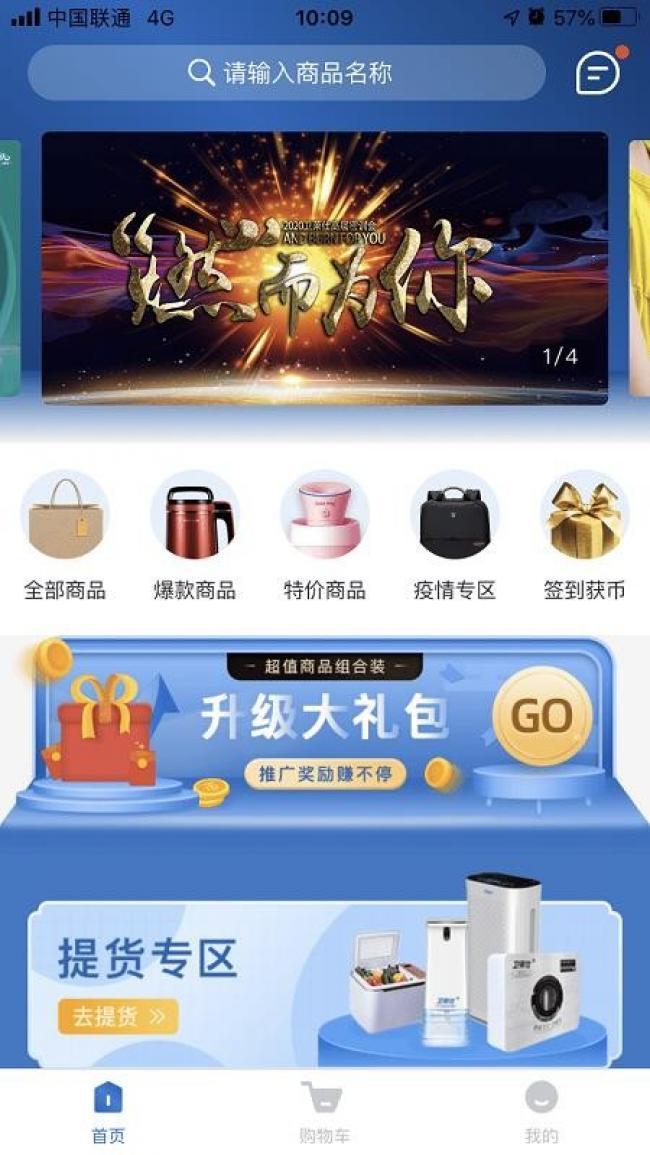Image resolution: width=650 pixels, height=1155 pixels.
Task: Switch to the 购物车 tab
Action: (x=324, y=1112)
